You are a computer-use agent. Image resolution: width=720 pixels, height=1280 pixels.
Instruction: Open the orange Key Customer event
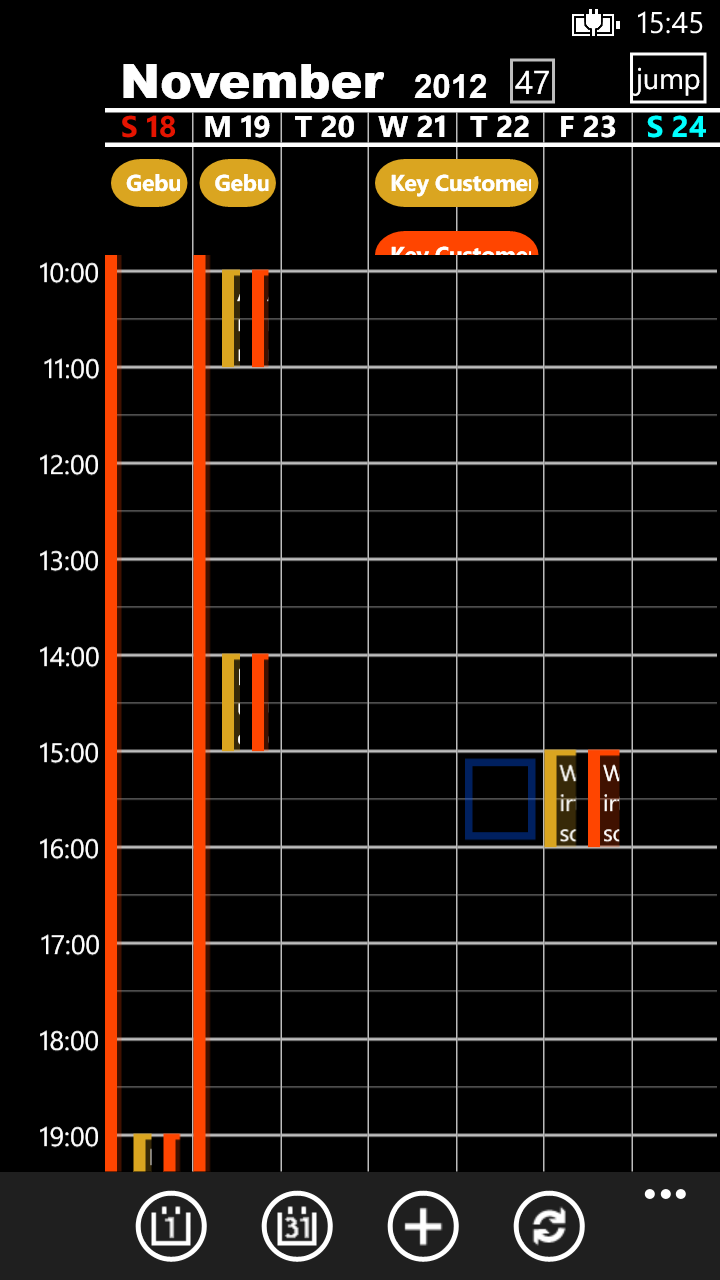point(457,243)
